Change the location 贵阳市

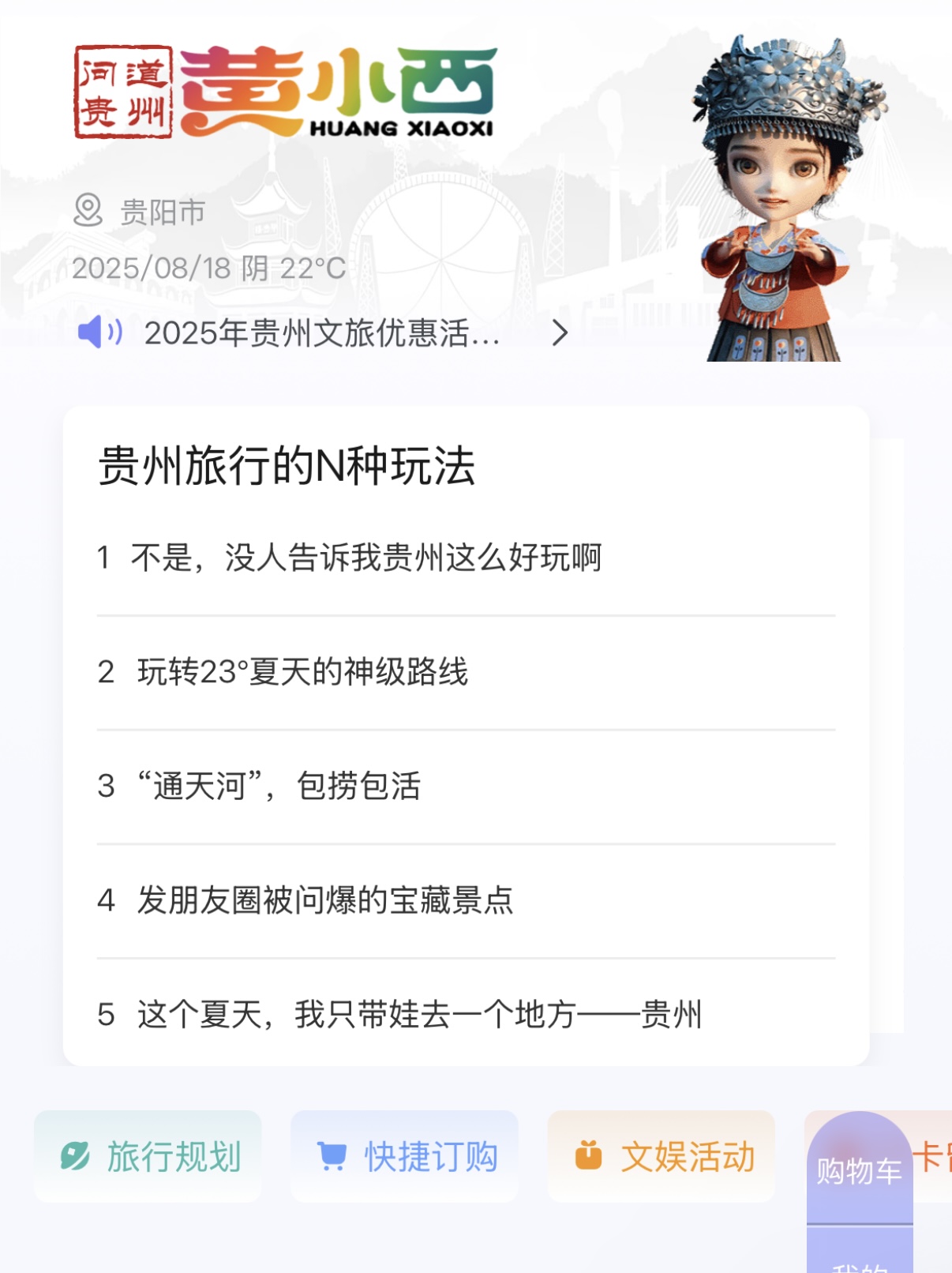[141, 212]
